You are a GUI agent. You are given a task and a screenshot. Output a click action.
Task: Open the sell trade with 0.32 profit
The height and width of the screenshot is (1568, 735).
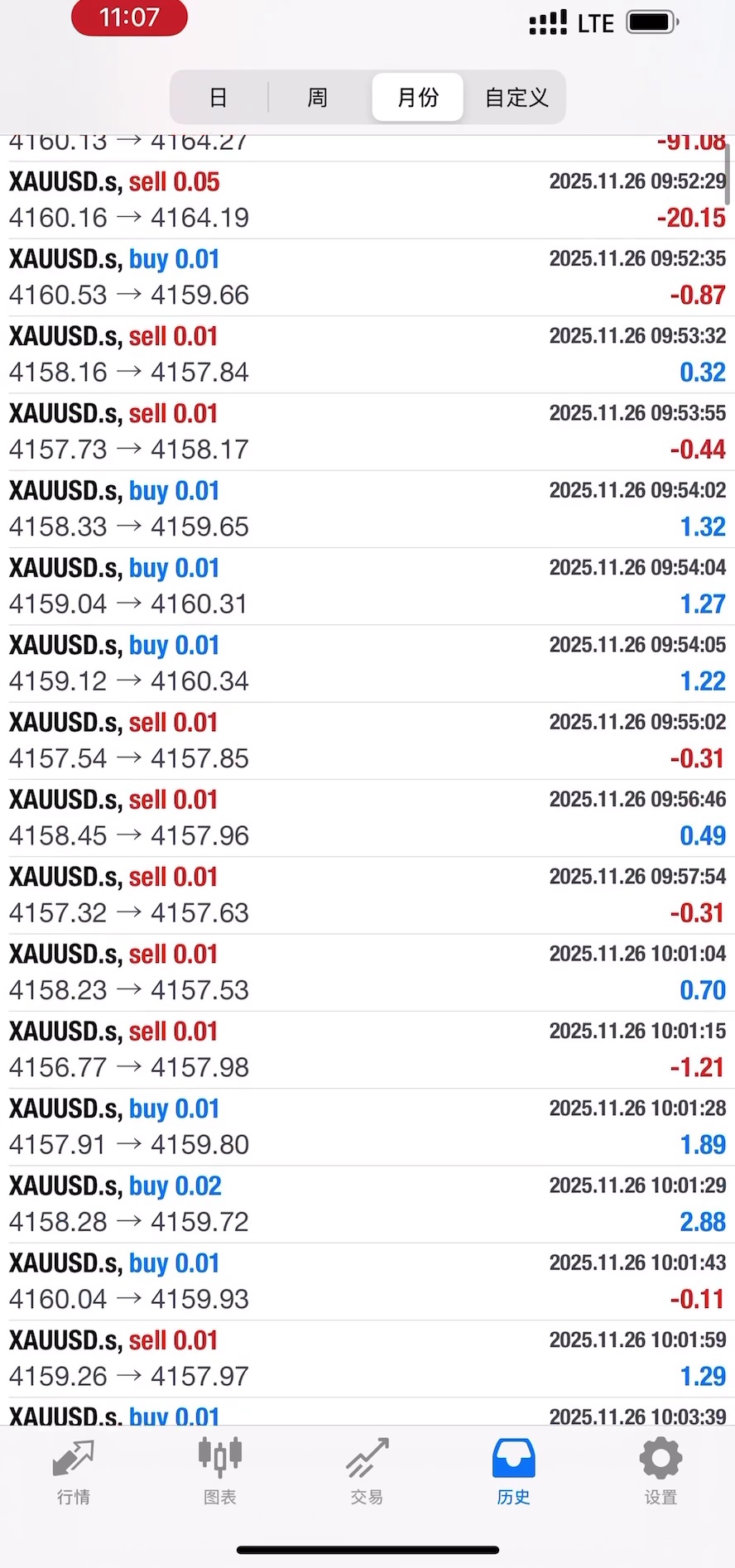[x=367, y=354]
